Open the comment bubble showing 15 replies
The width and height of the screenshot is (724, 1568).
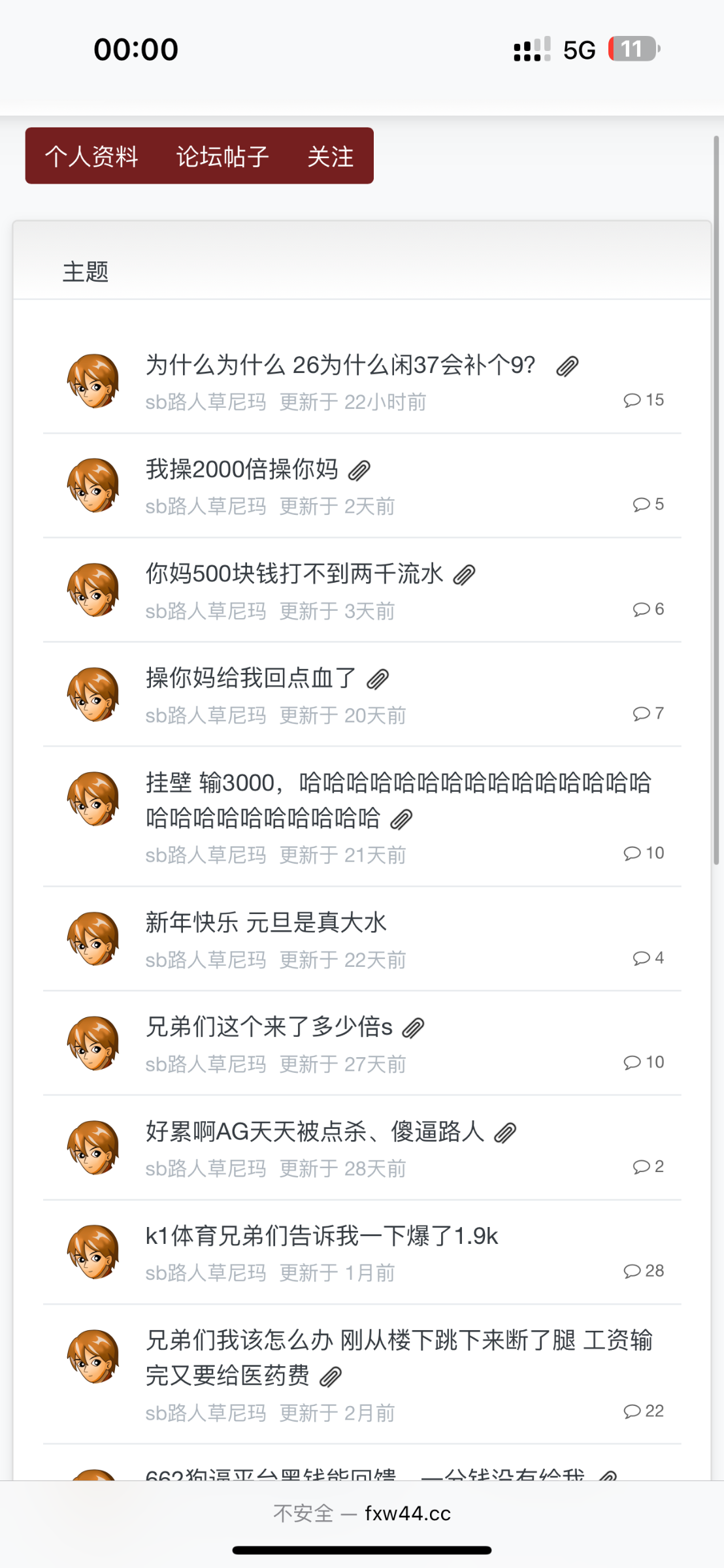[642, 400]
